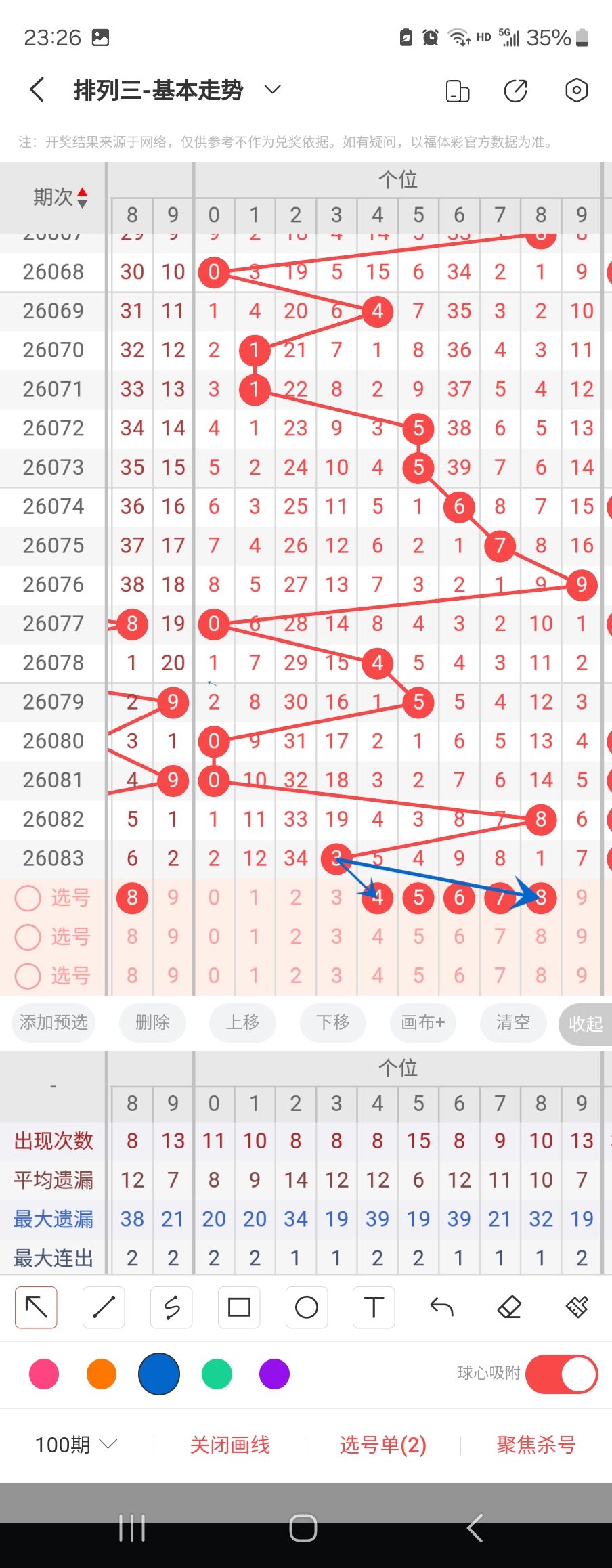Tap the 聚焦杀号 menu item
The width and height of the screenshot is (612, 1568).
535,1444
